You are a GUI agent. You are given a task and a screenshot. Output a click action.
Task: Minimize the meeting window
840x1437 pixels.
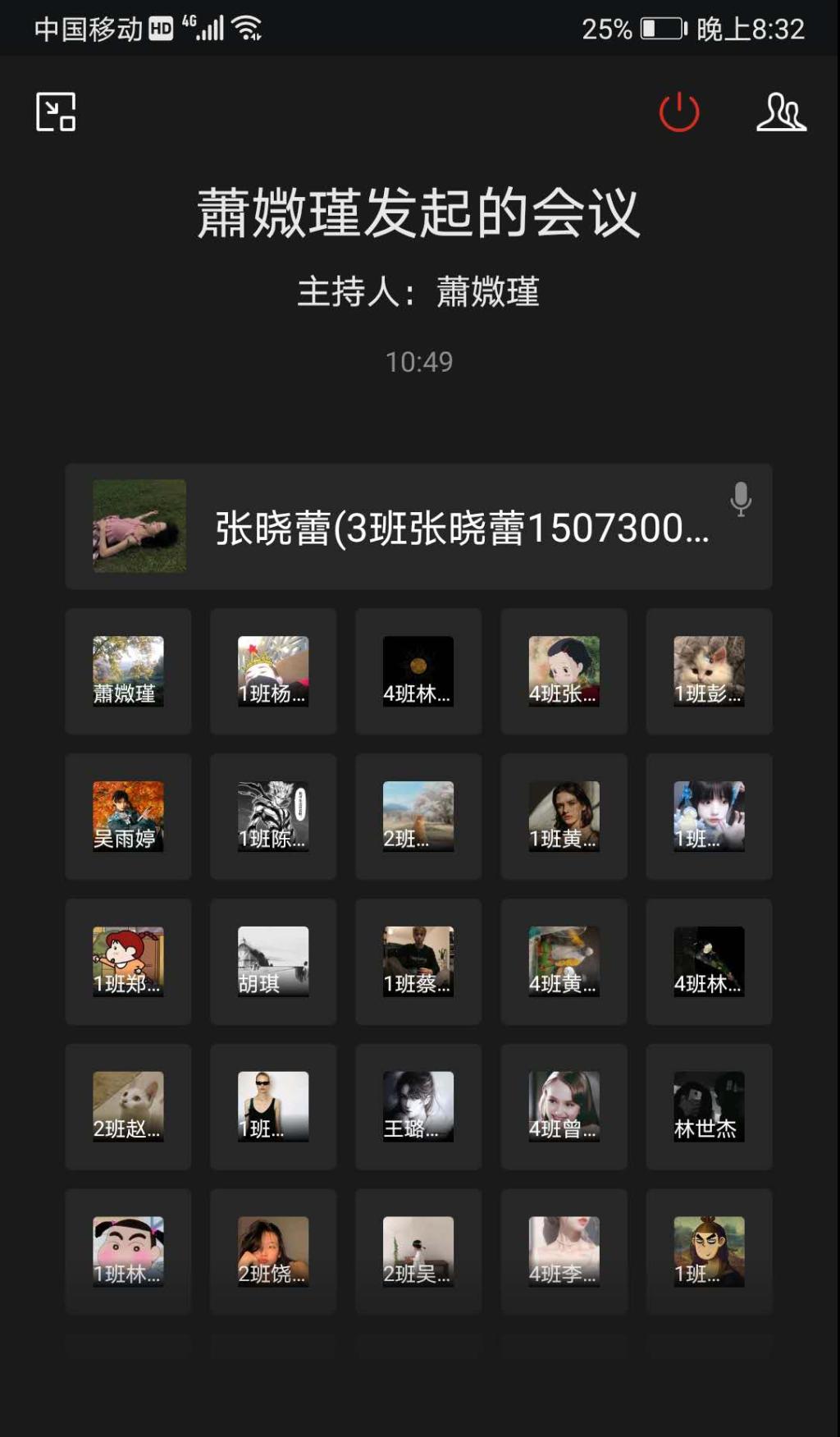coord(56,112)
